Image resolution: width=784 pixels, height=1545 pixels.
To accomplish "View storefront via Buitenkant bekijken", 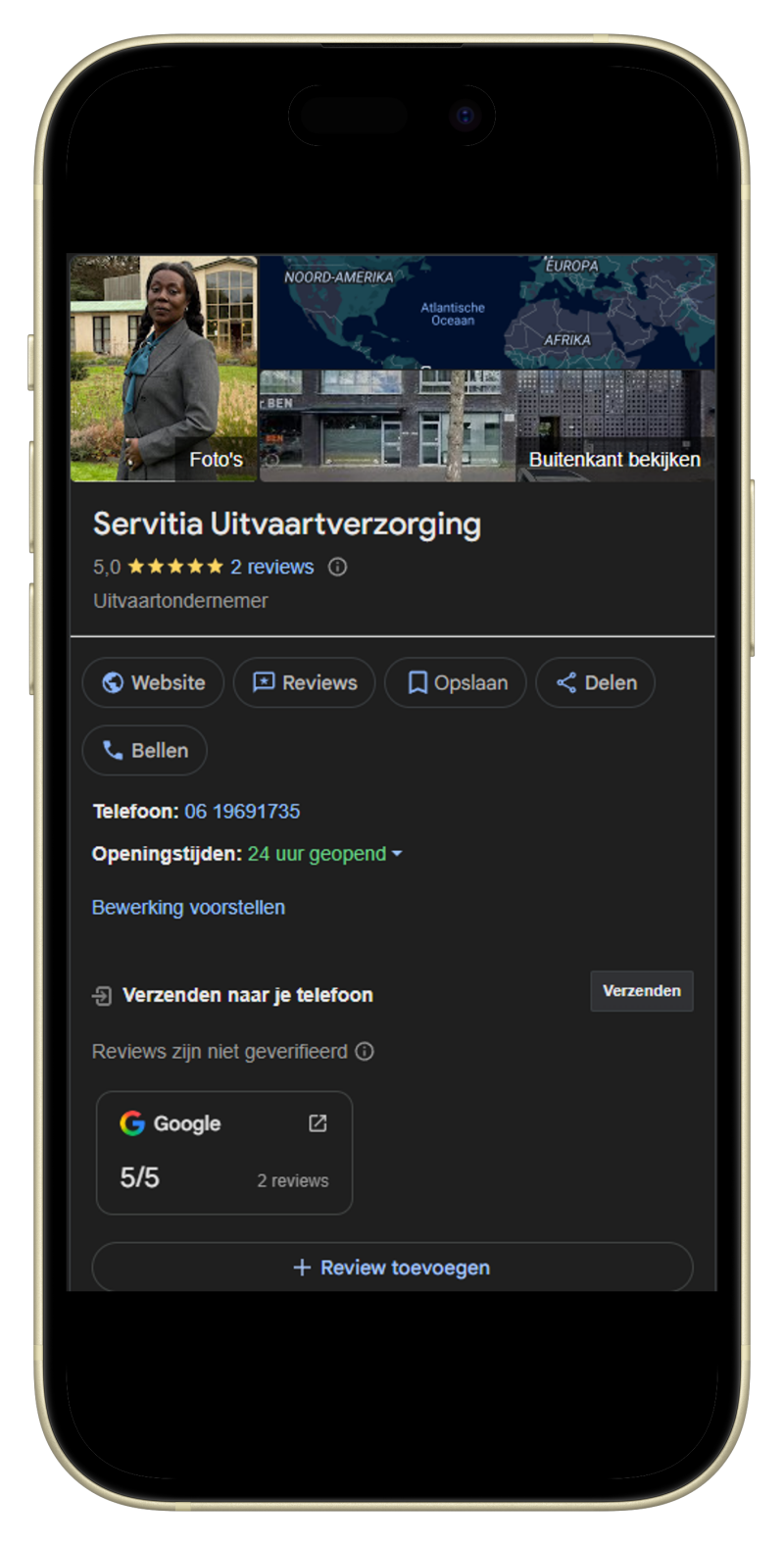I will click(613, 459).
